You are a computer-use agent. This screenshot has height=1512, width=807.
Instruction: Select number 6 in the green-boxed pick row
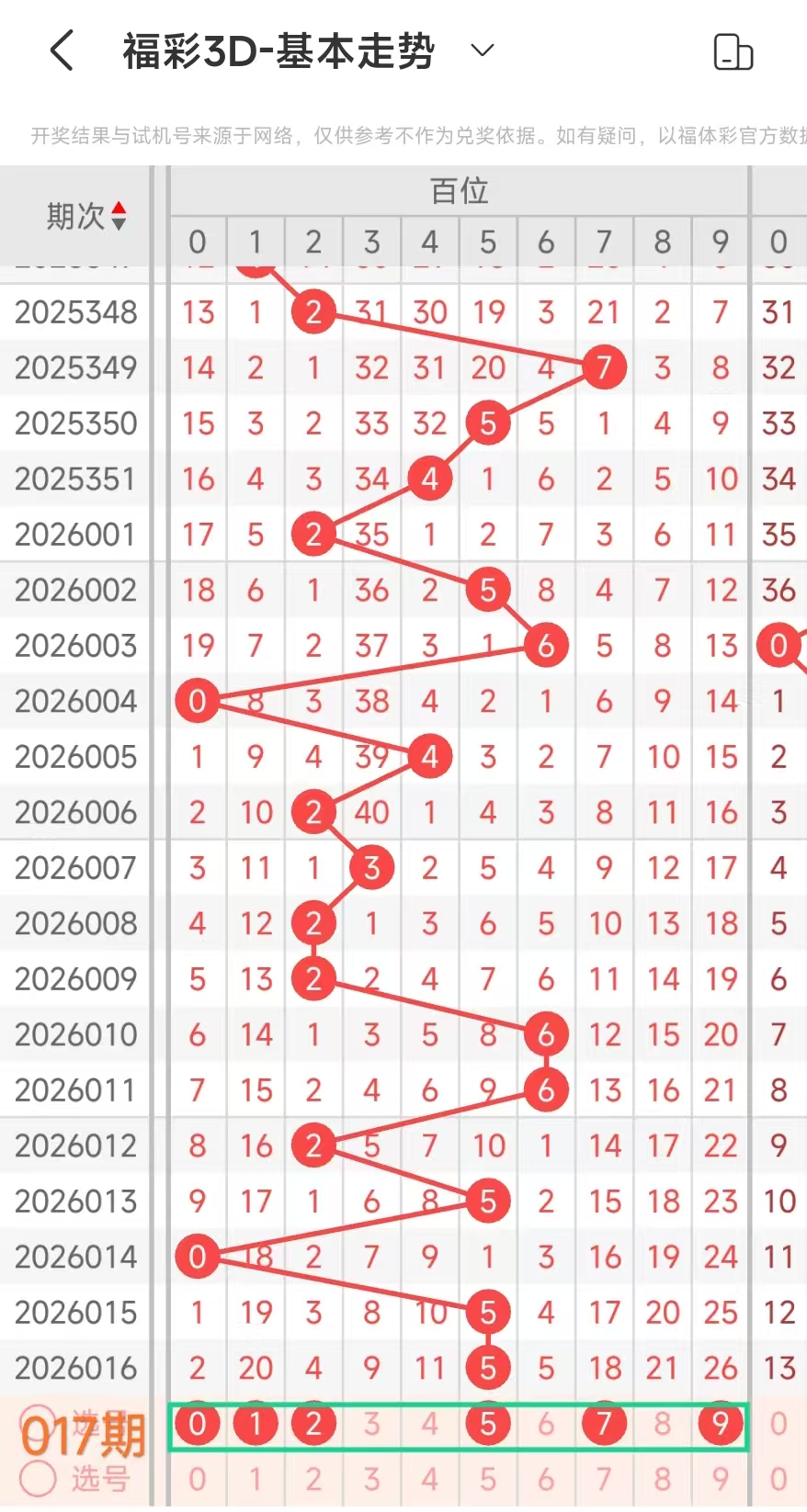click(546, 1424)
